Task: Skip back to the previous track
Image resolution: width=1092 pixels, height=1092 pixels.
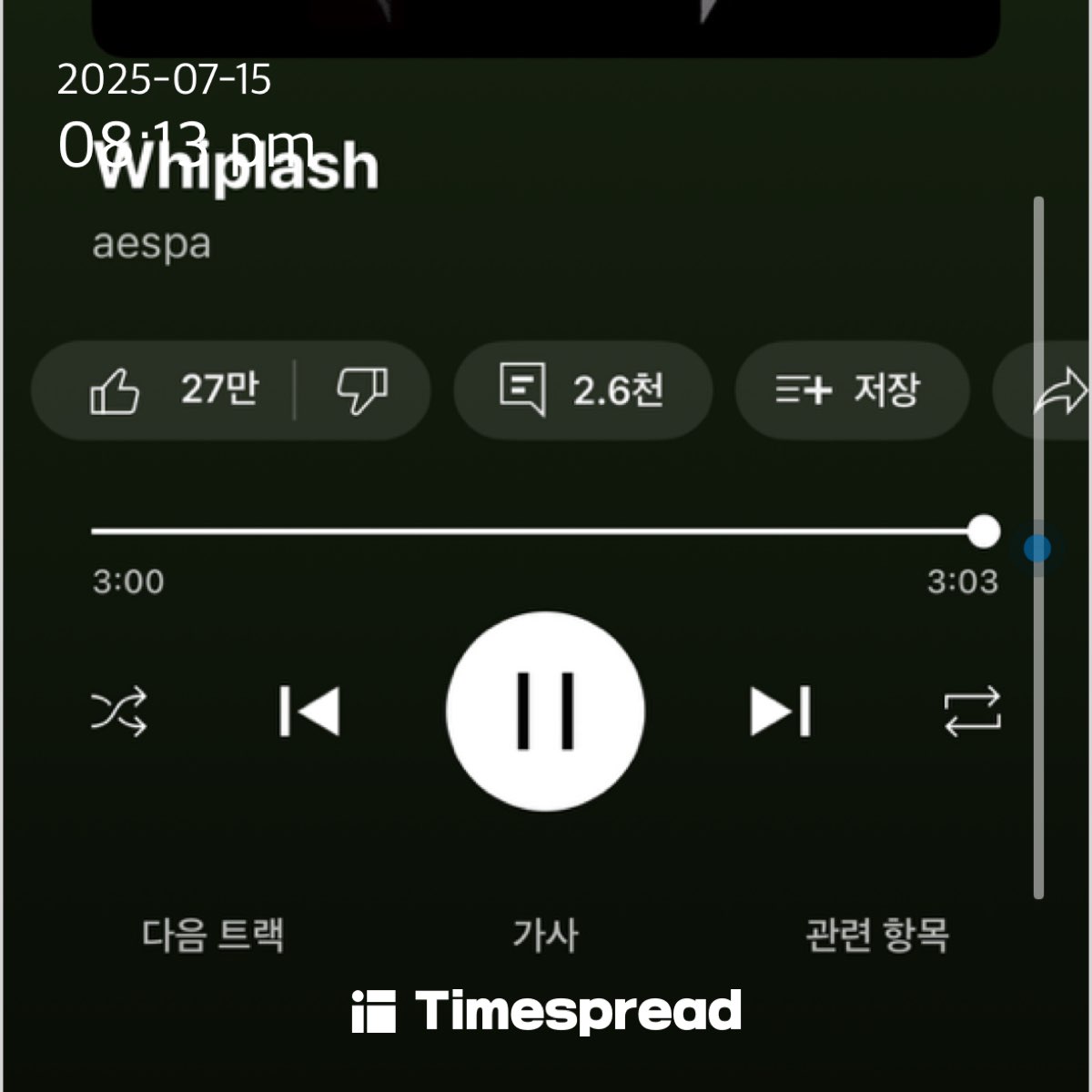Action: [x=309, y=712]
